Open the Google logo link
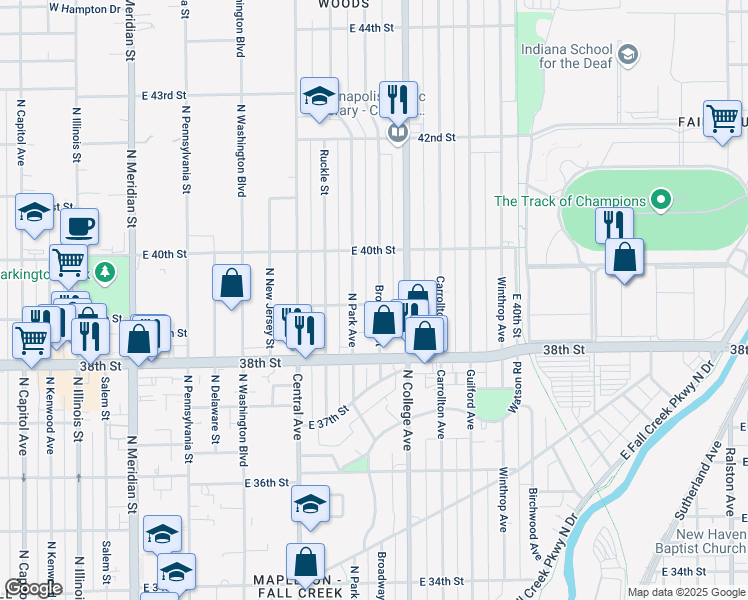The height and width of the screenshot is (600, 748). (x=32, y=588)
